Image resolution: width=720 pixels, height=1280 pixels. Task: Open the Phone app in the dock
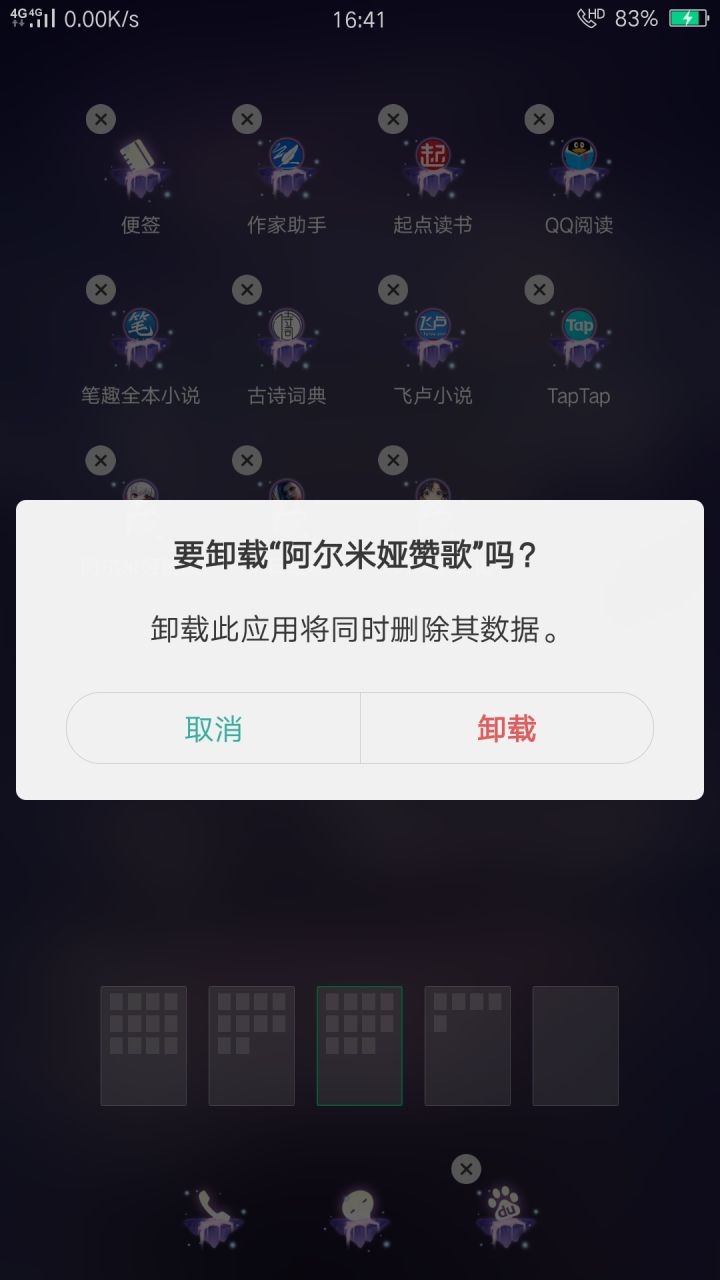(213, 1215)
